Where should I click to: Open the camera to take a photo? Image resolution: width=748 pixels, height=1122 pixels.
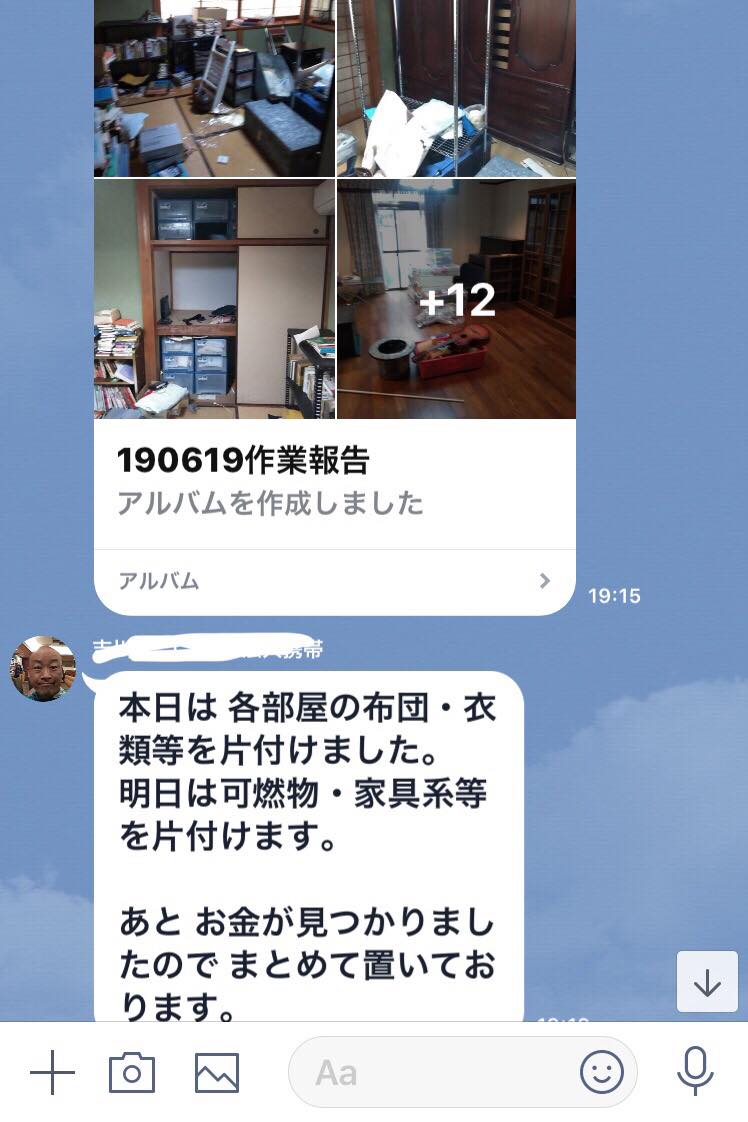[132, 1073]
